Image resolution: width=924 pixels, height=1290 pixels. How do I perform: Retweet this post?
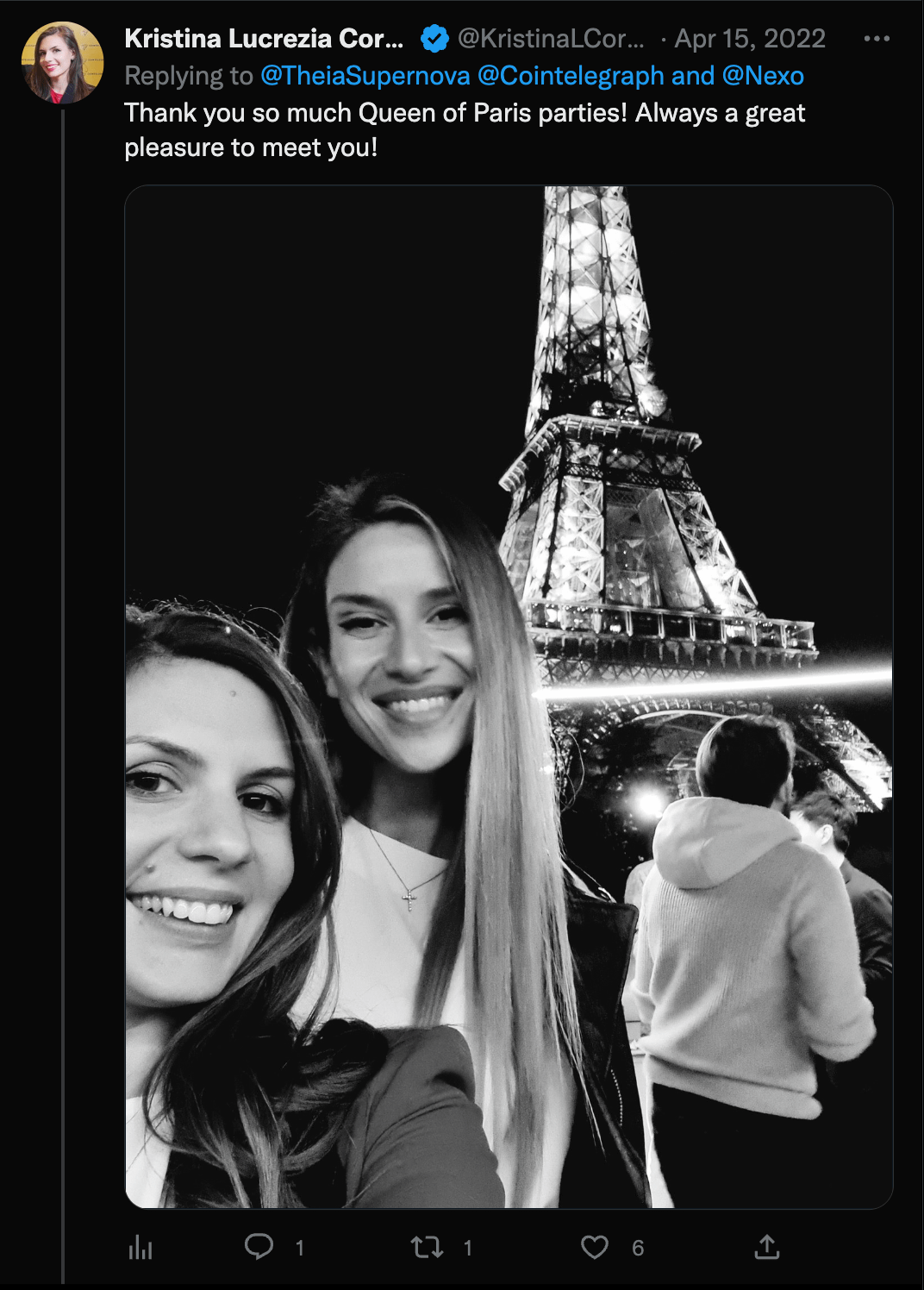(x=427, y=1247)
